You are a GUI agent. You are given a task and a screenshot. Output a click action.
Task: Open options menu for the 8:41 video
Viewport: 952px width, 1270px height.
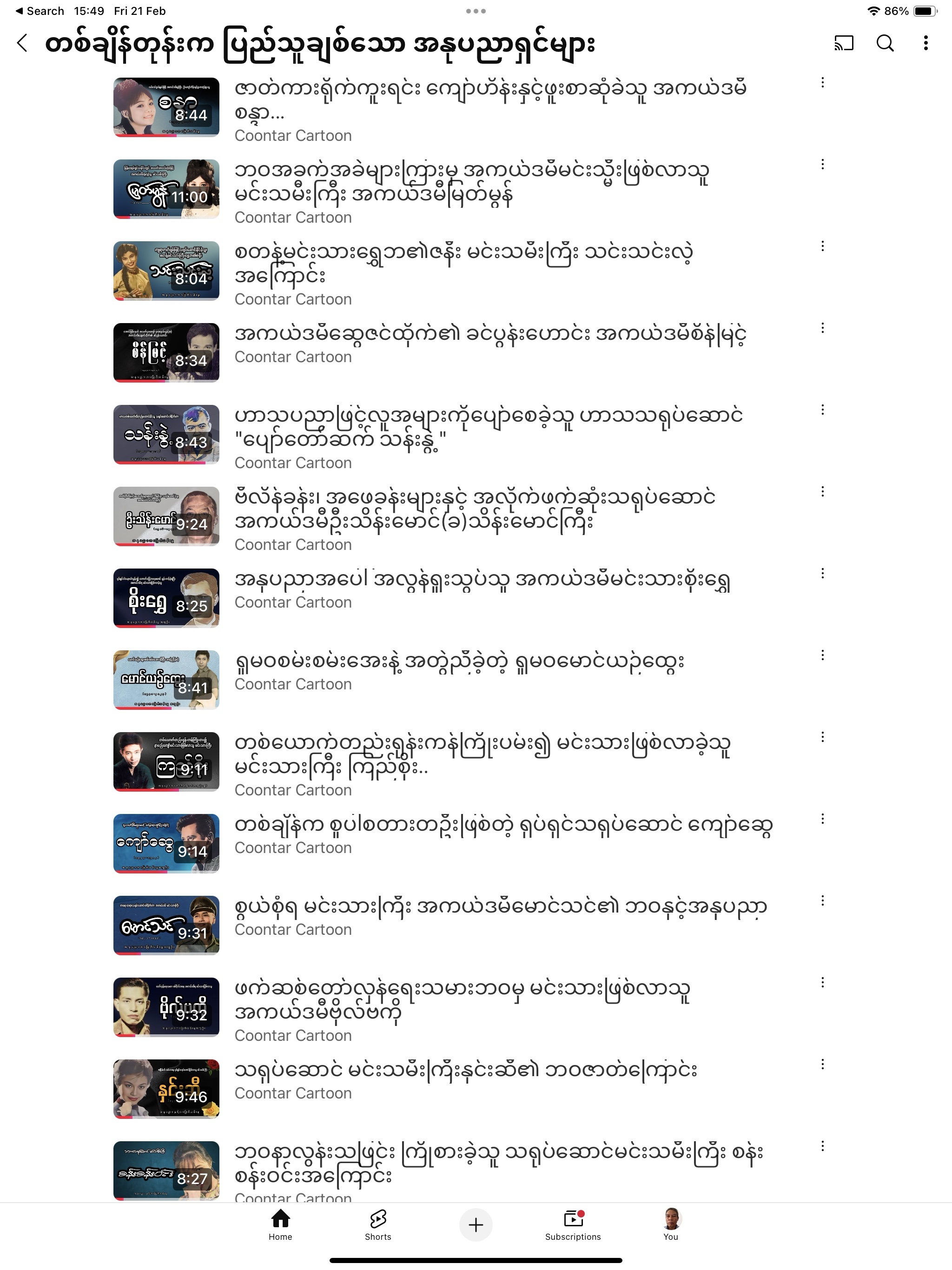(822, 655)
